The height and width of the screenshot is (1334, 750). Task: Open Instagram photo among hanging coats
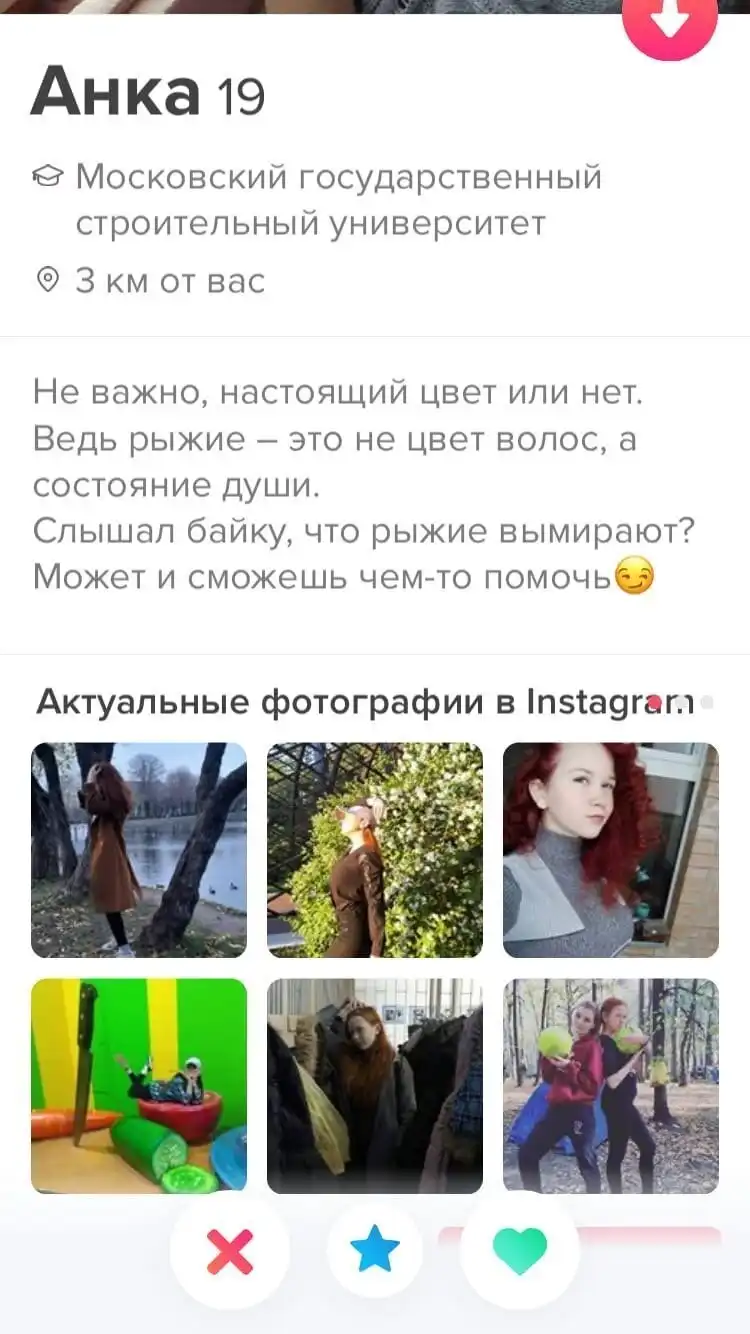(x=375, y=1085)
